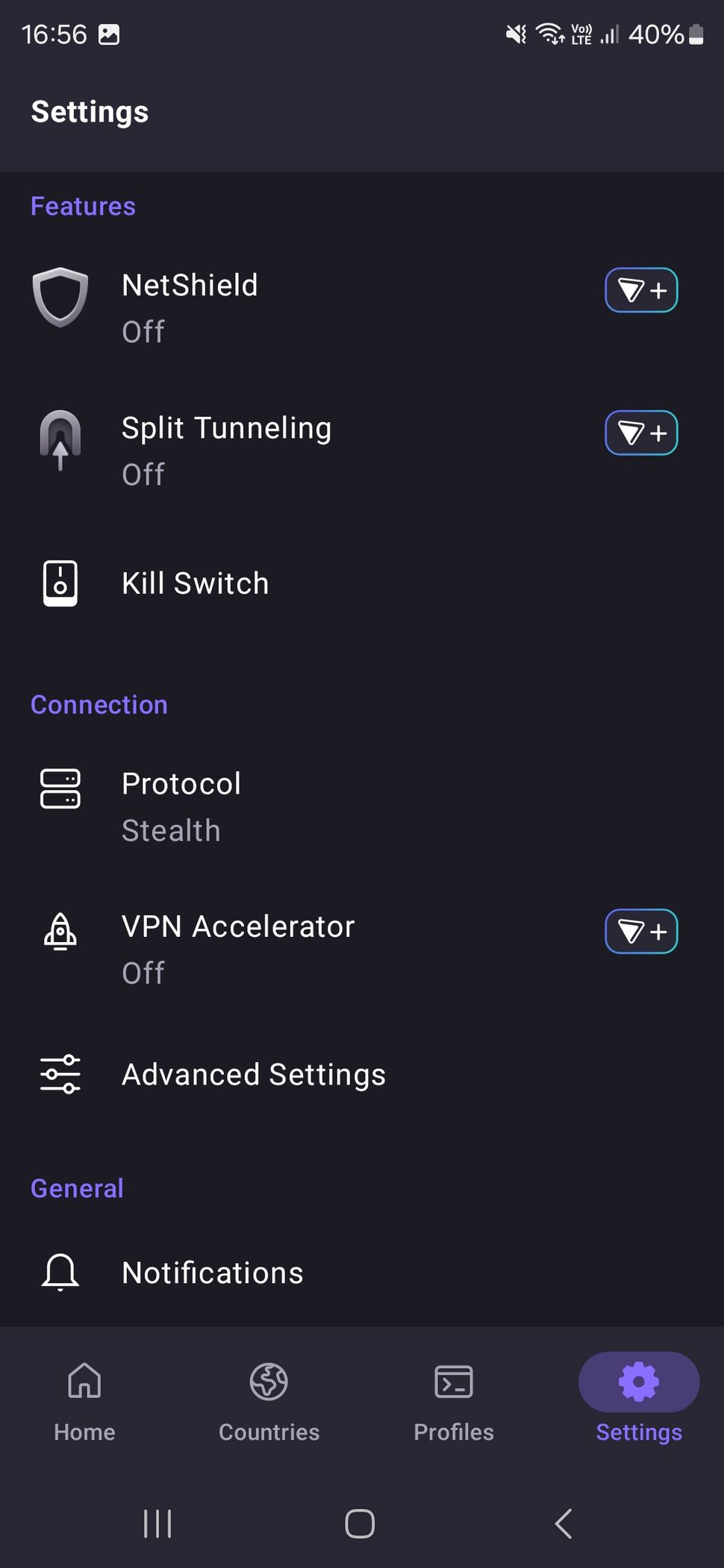The width and height of the screenshot is (724, 1568).
Task: Tap the Notifications bell icon
Action: [x=60, y=1272]
